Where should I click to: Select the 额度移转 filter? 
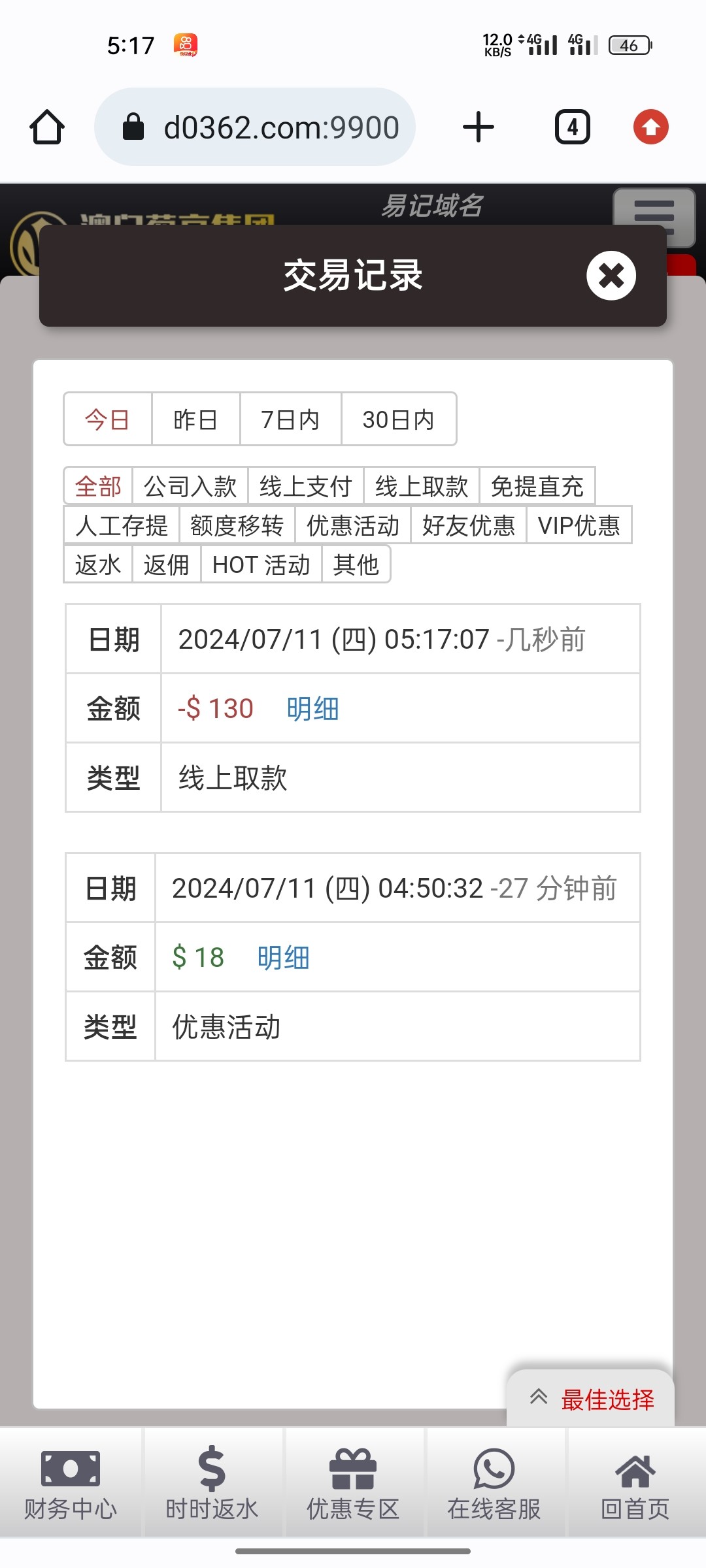point(237,525)
